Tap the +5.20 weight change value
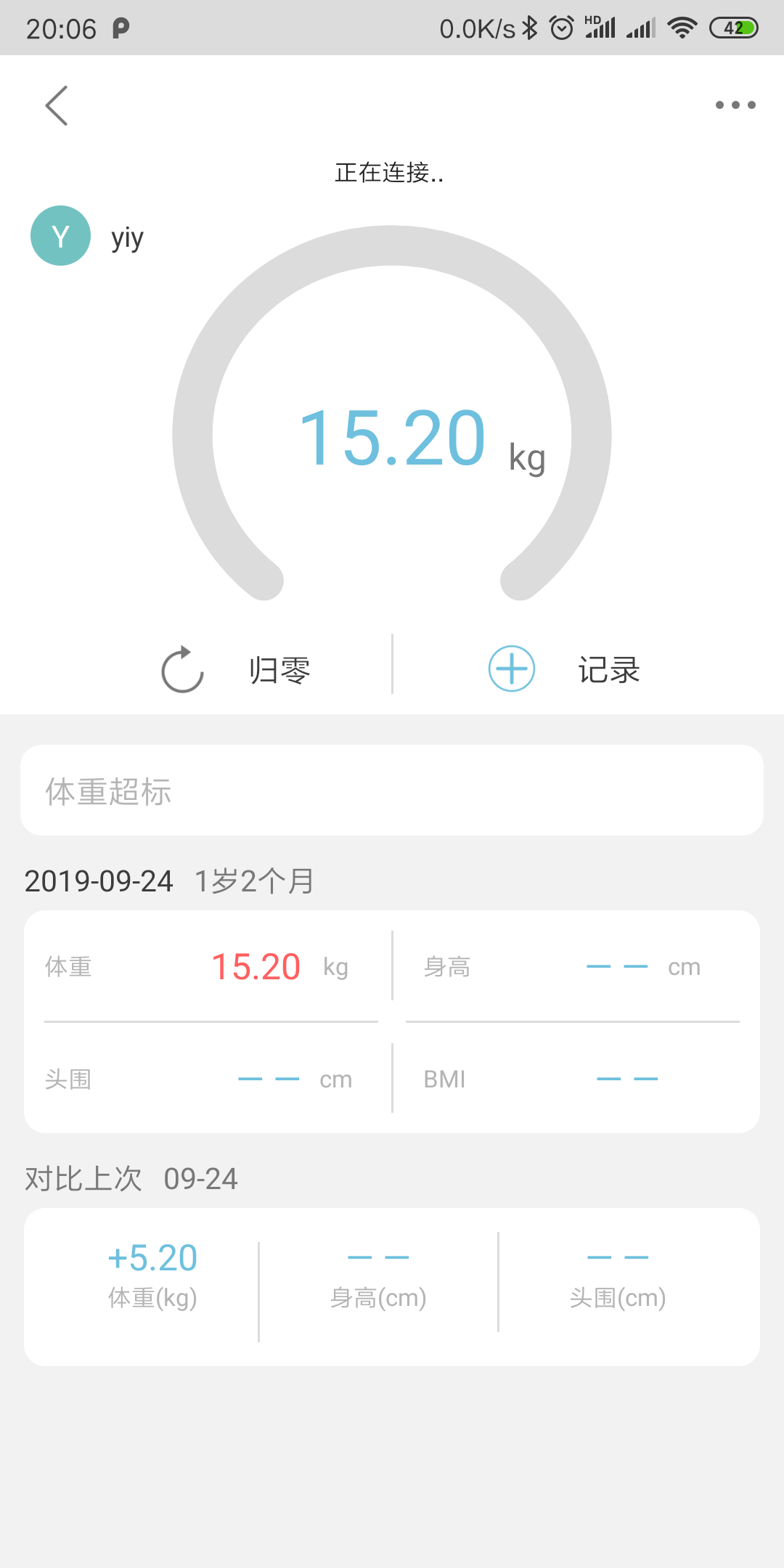The image size is (784, 1568). (x=152, y=1255)
